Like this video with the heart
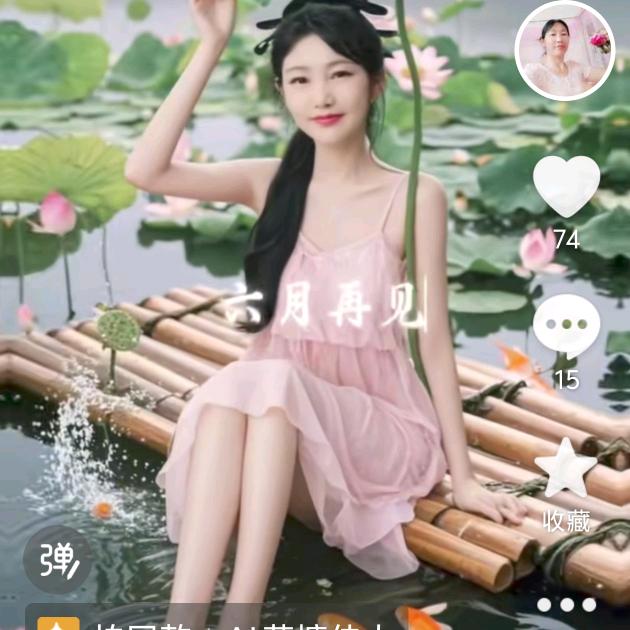The height and width of the screenshot is (630, 630). pos(566,187)
